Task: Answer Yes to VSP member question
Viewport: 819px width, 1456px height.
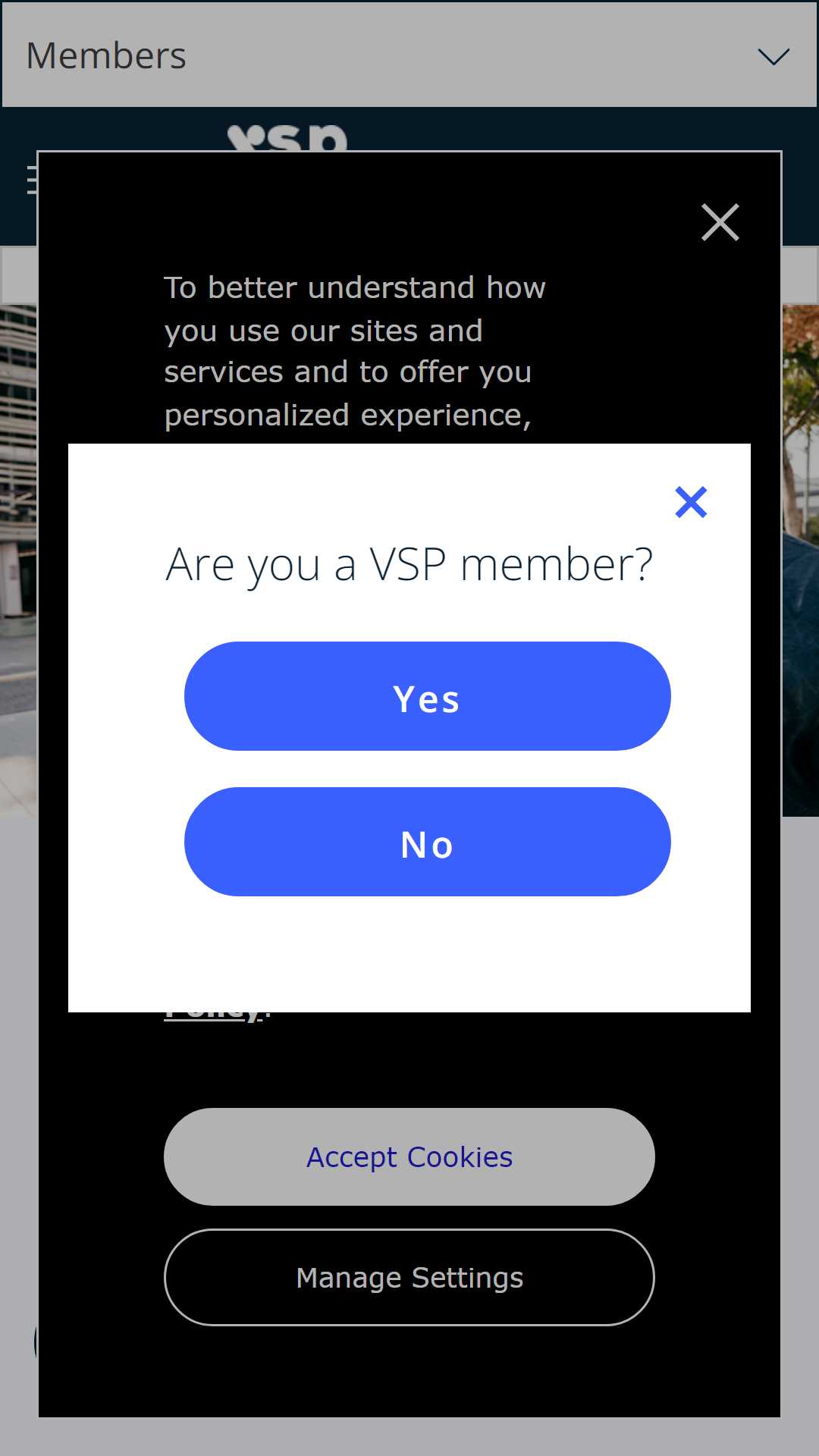Action: coord(427,696)
